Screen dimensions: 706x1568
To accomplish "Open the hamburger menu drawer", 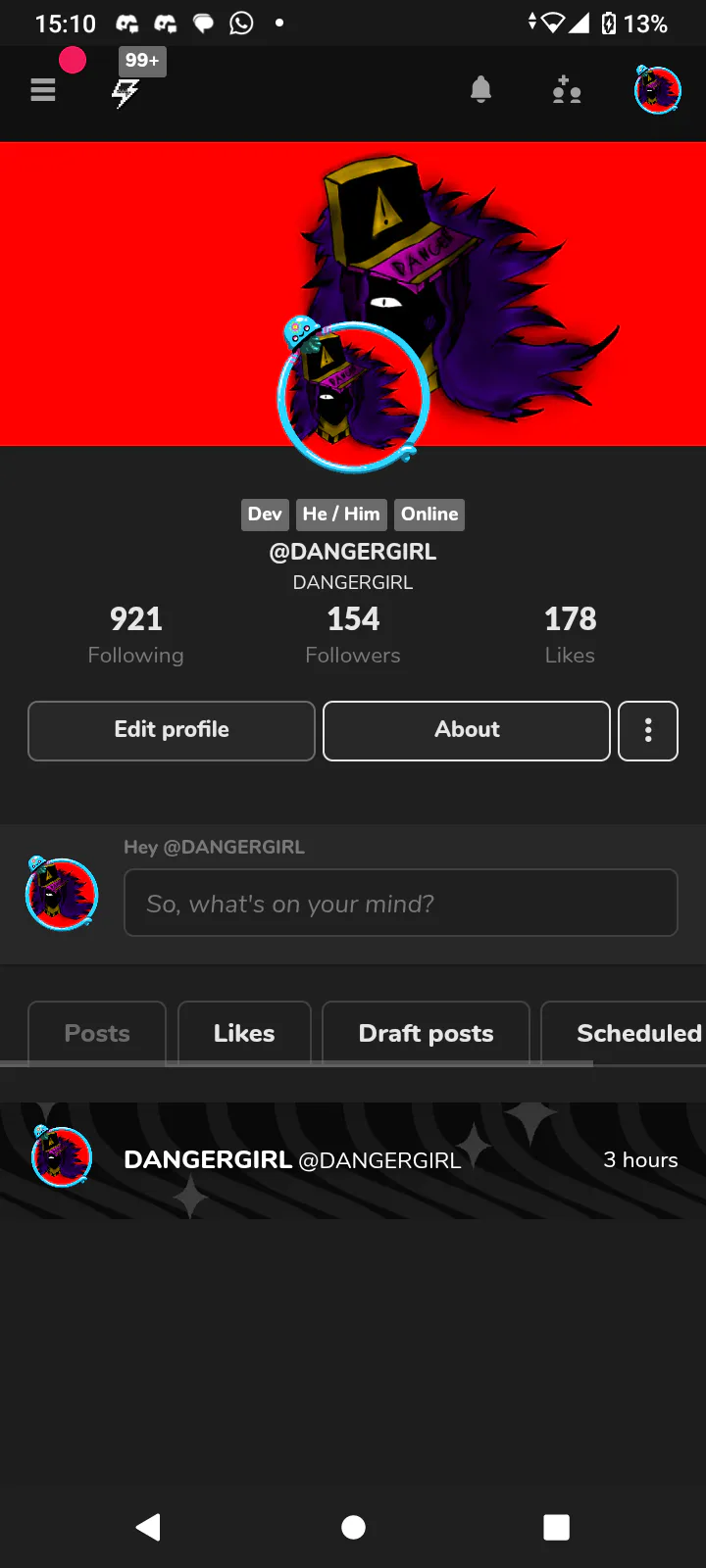I will (43, 90).
